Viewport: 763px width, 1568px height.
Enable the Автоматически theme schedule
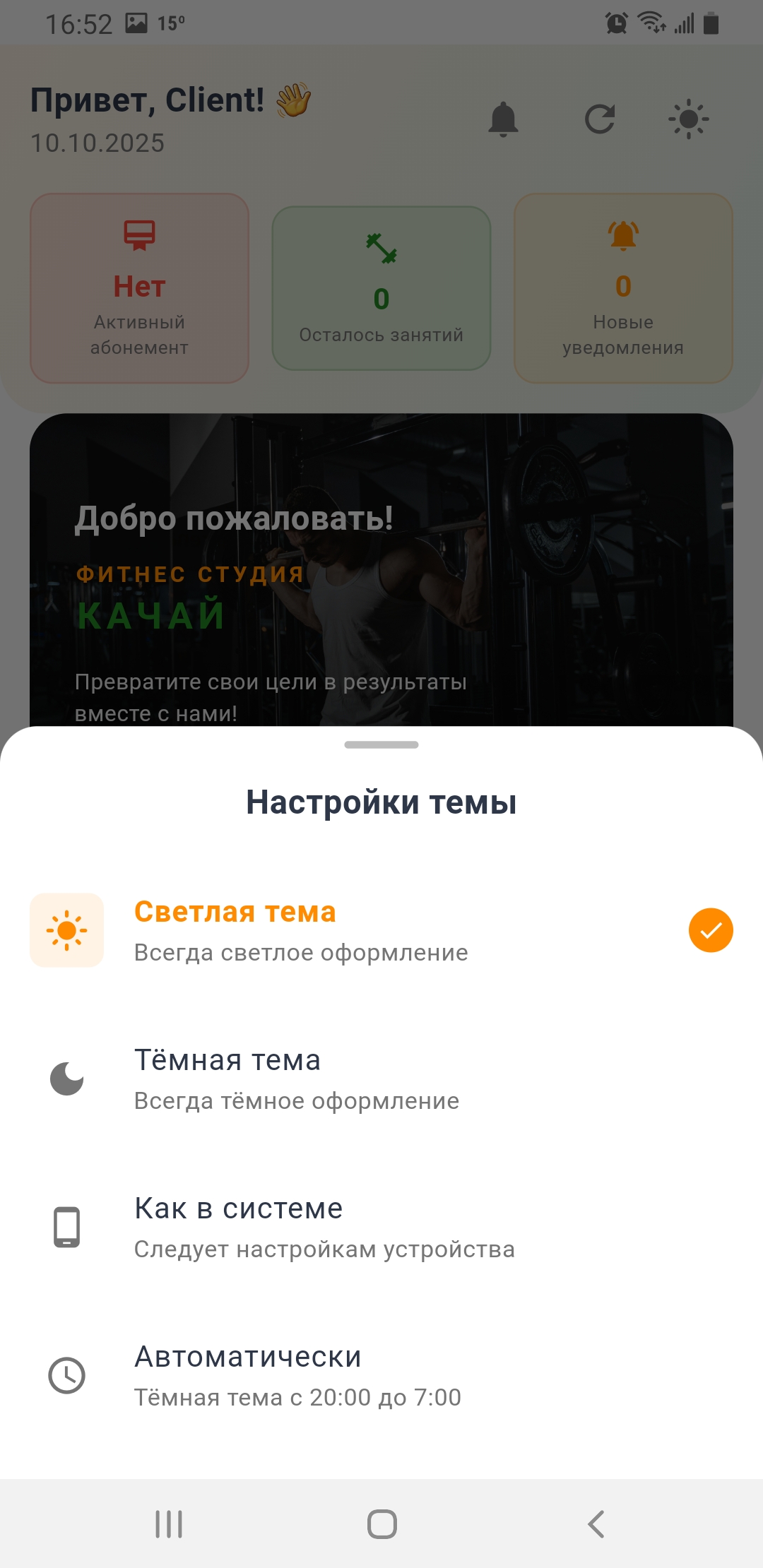tap(380, 1376)
